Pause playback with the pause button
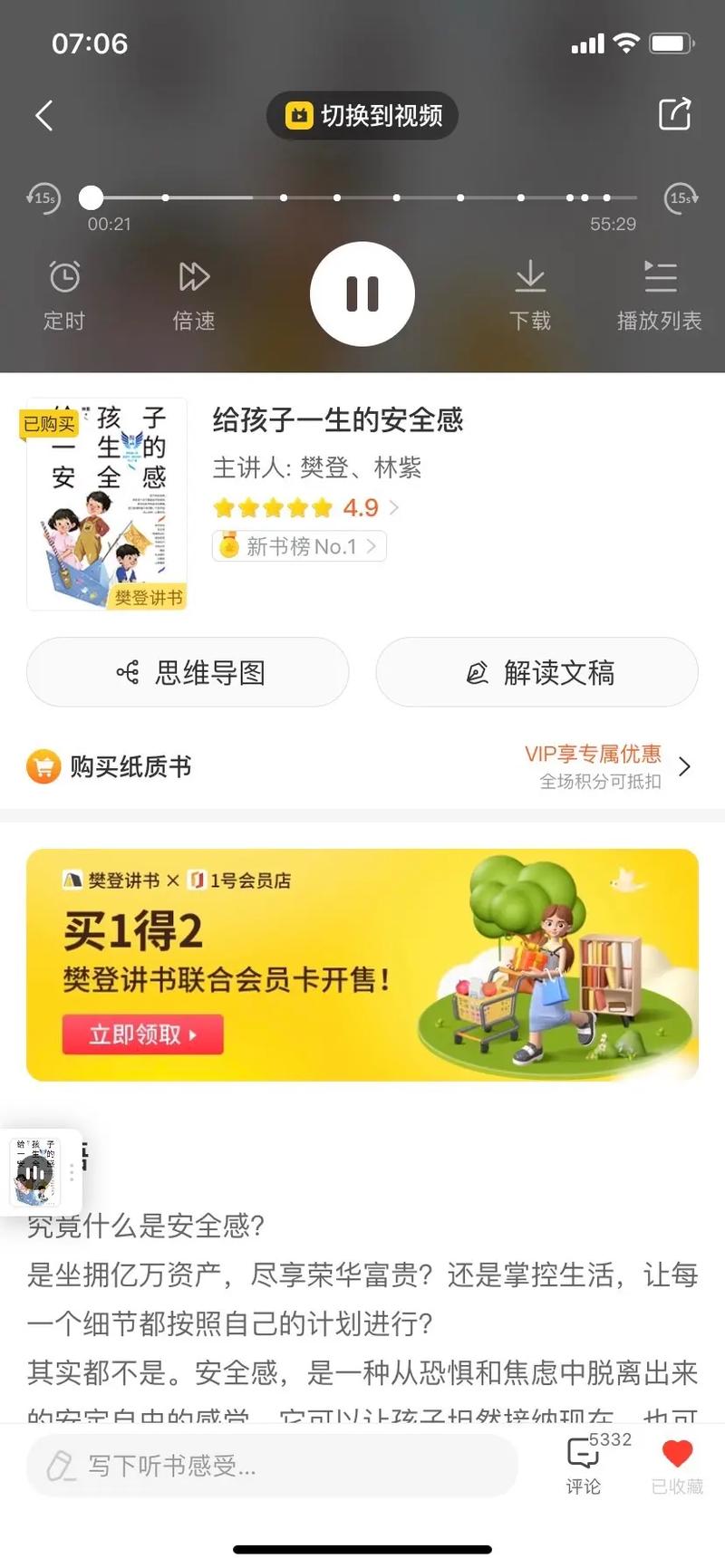This screenshot has width=725, height=1568. (x=362, y=293)
